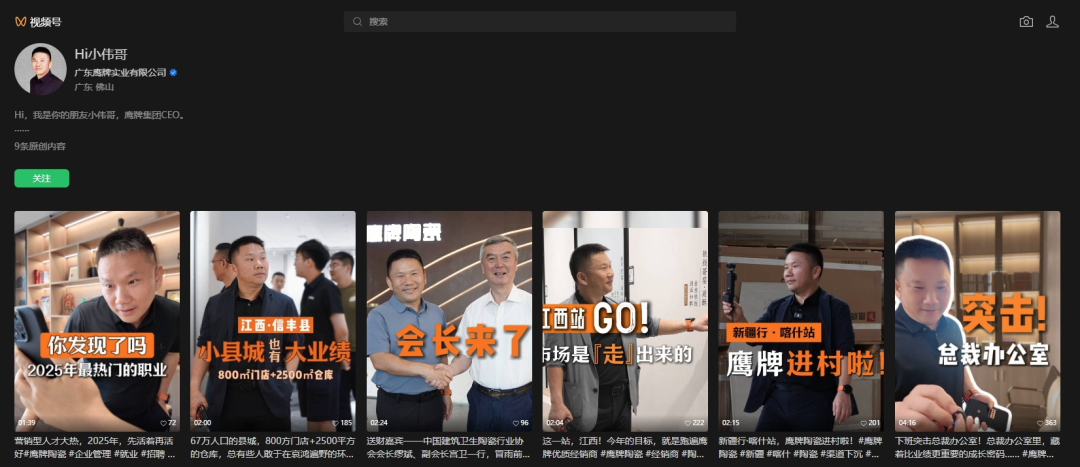
Task: Open the 突击总裁办公室 video
Action: tap(977, 320)
